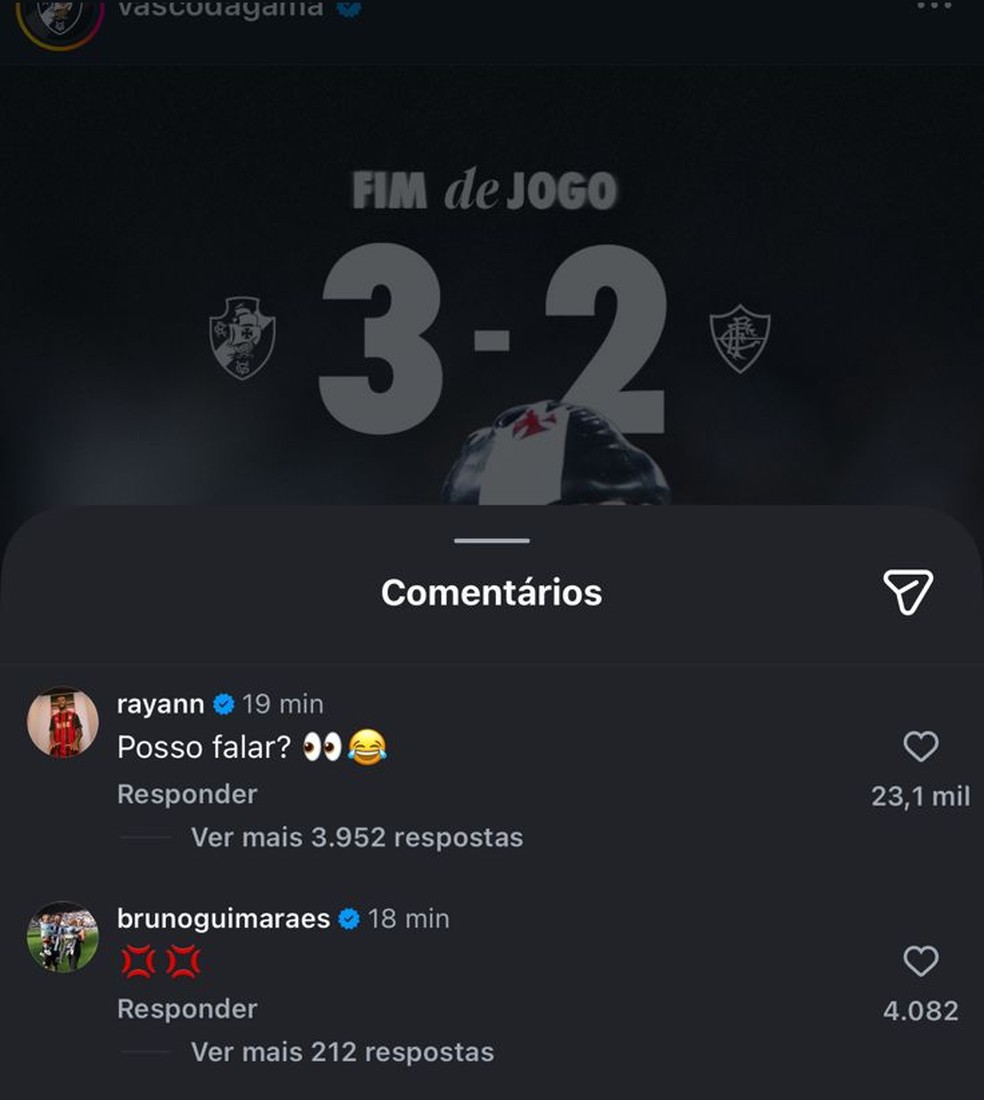Open brunoguimaraes's profile picture

[x=63, y=937]
